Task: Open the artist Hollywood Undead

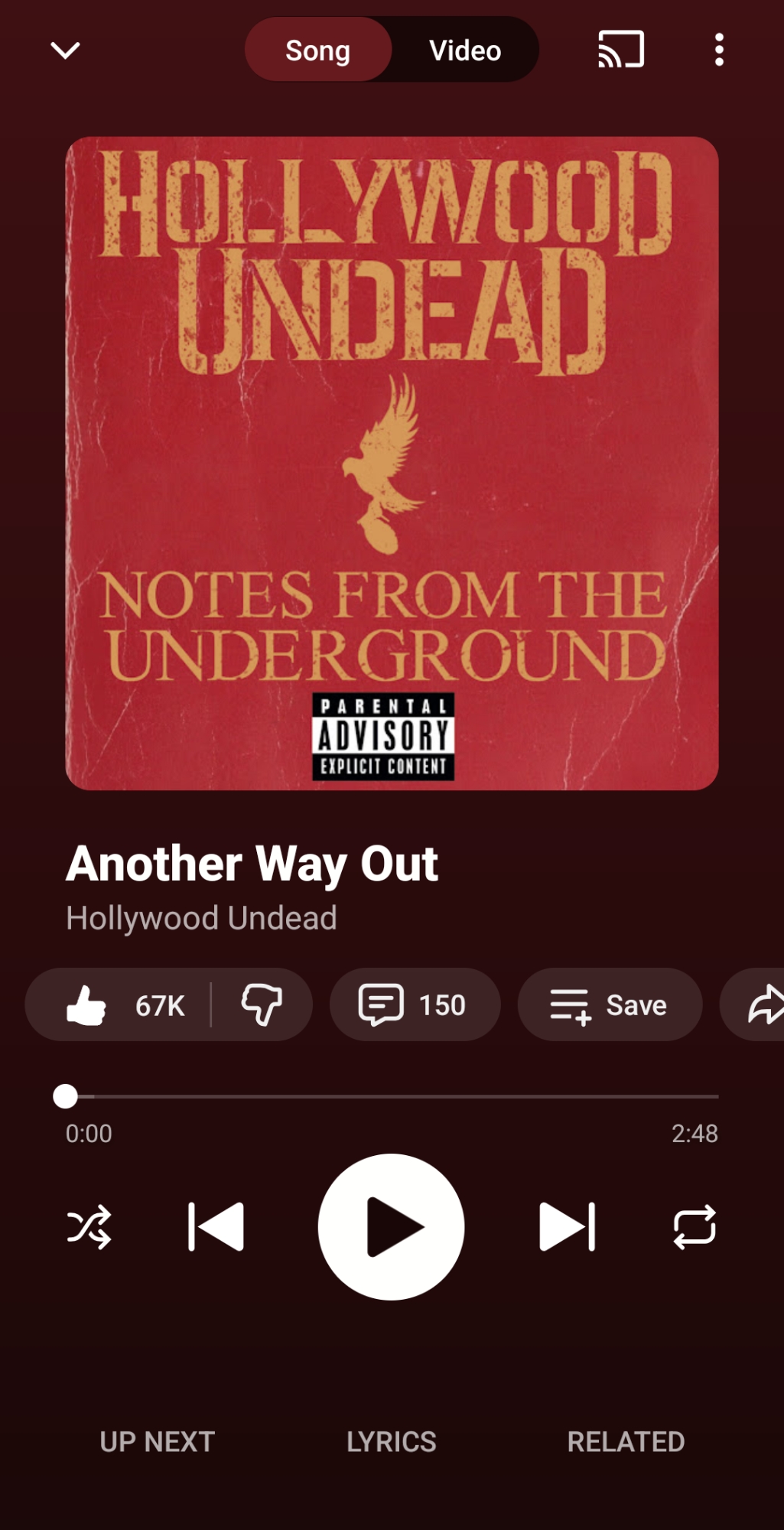Action: (201, 918)
